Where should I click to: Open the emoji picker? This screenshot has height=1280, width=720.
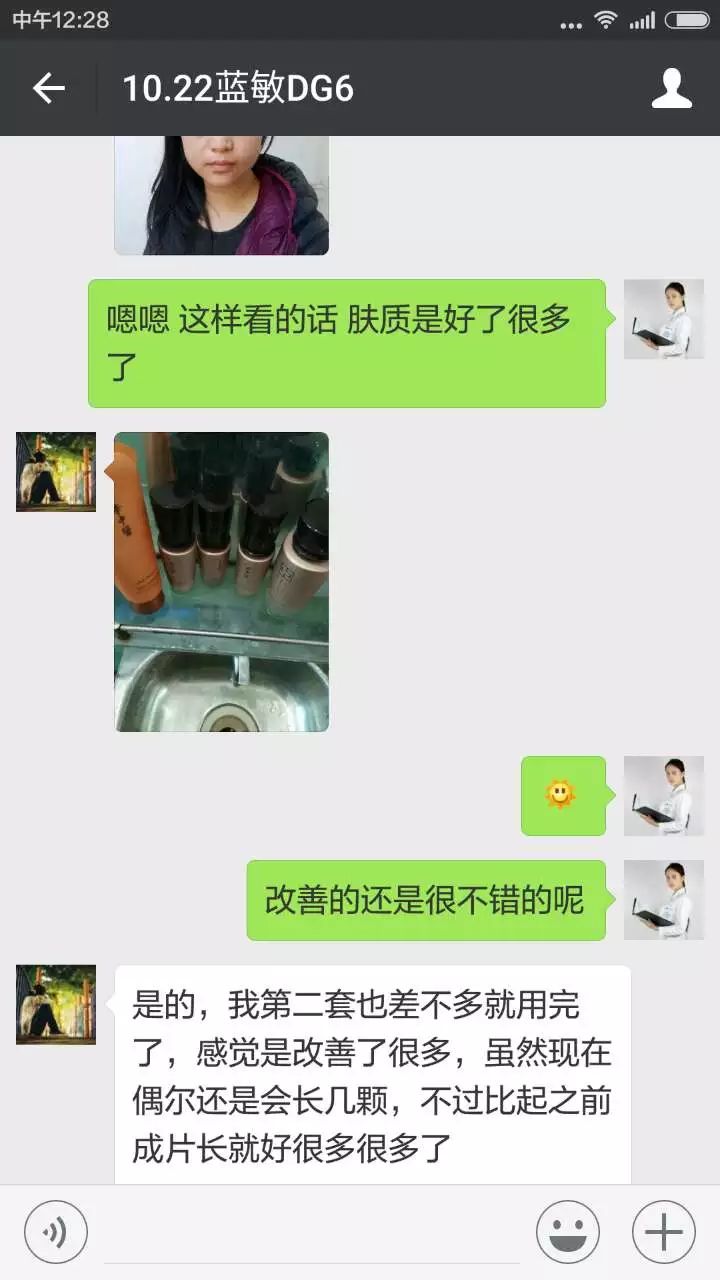click(567, 1231)
